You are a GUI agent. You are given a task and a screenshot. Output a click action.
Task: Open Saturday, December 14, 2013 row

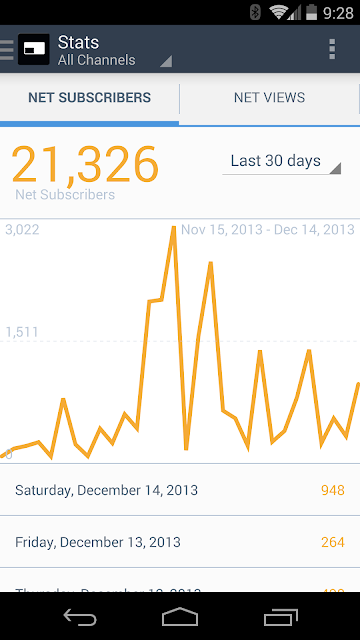pyautogui.click(x=180, y=490)
